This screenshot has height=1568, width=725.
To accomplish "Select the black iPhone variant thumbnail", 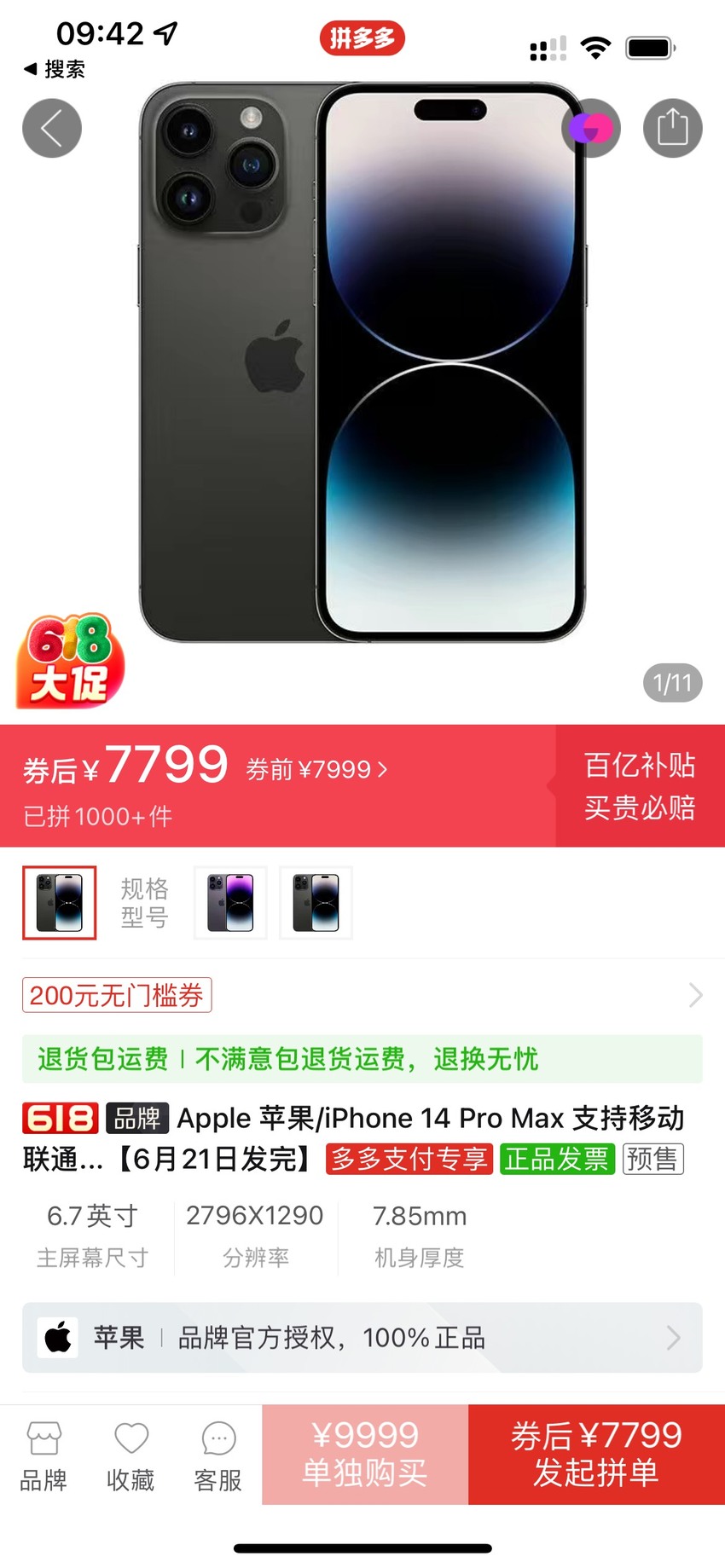I will pyautogui.click(x=60, y=903).
